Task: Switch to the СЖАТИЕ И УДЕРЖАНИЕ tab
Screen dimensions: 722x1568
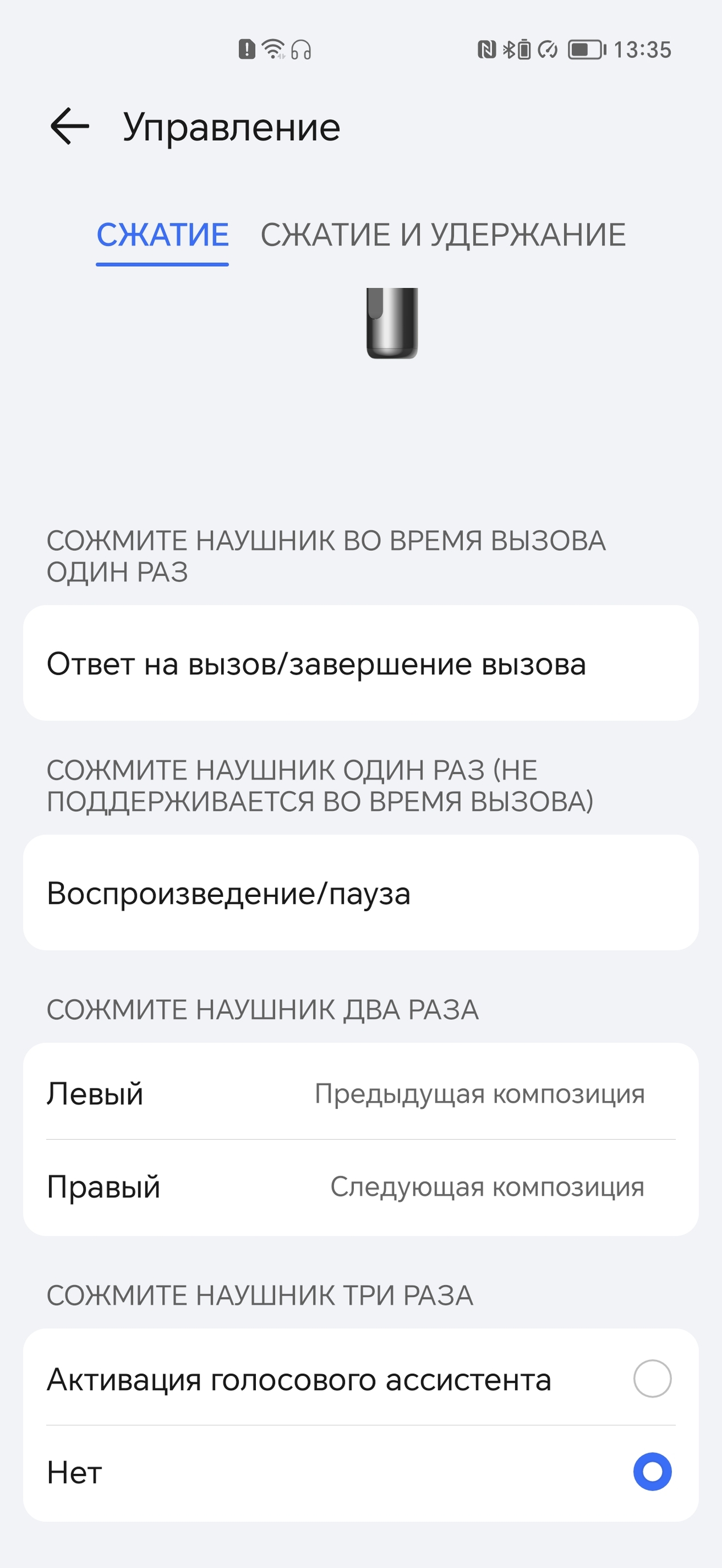Action: (x=443, y=235)
